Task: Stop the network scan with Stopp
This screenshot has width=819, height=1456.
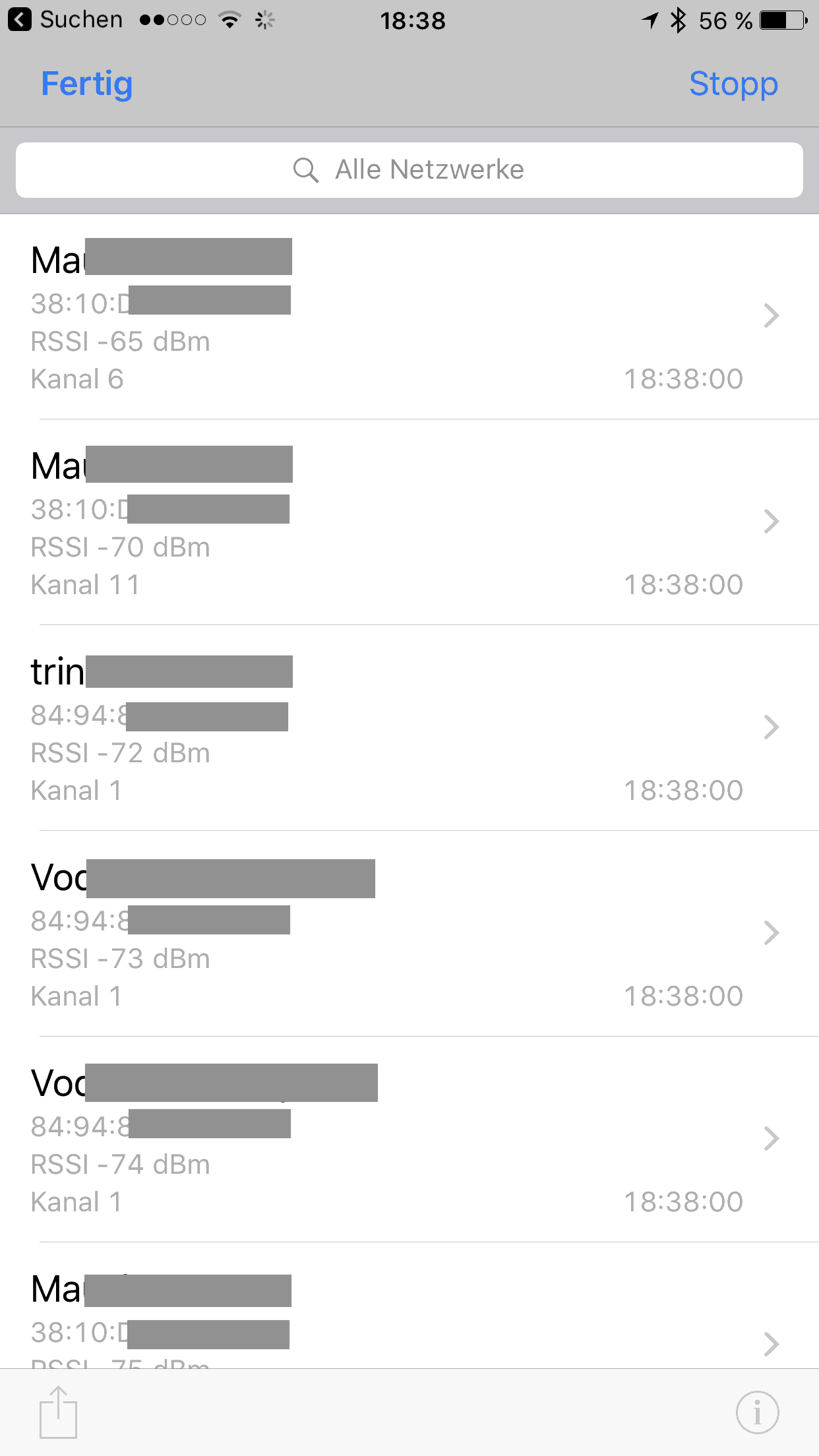Action: [x=733, y=84]
